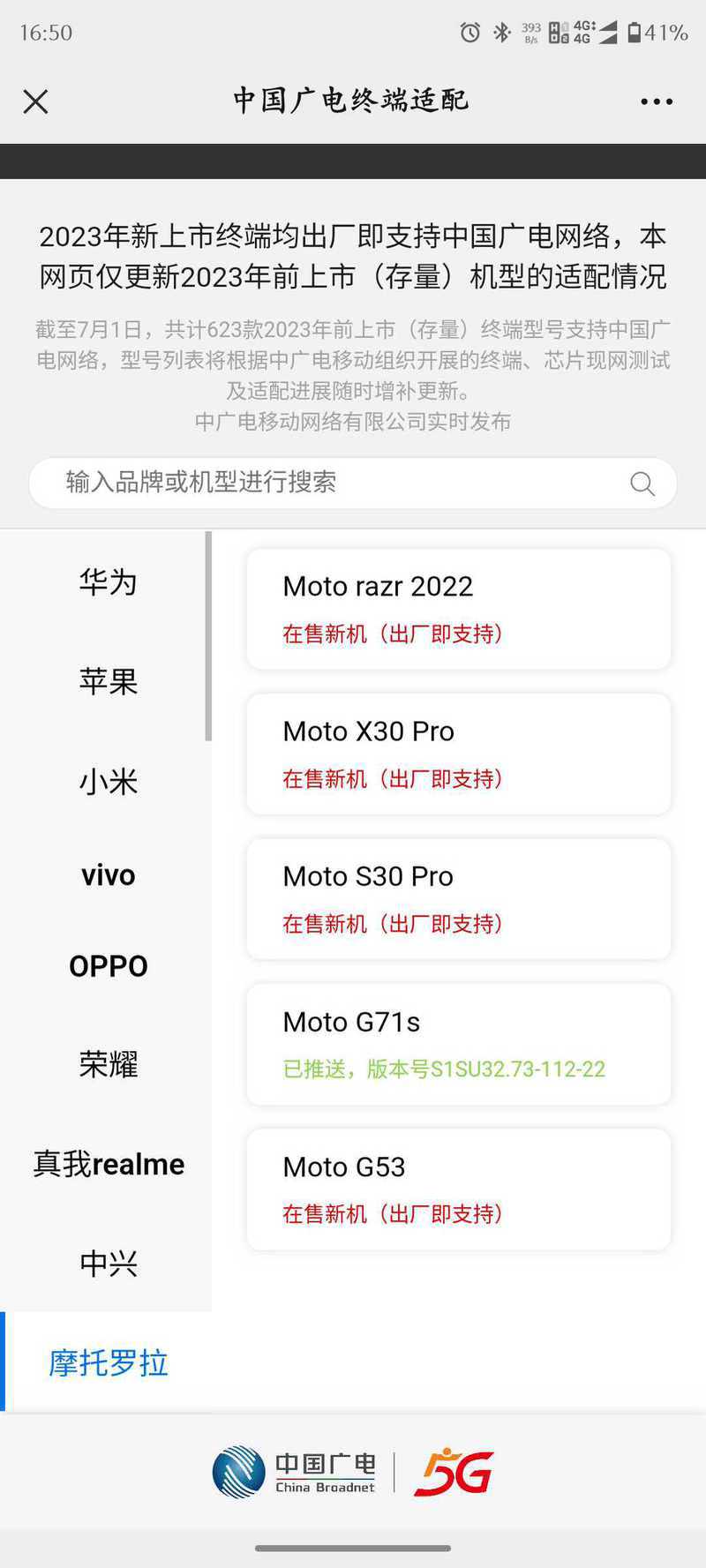This screenshot has height=1568, width=706.
Task: Open the three-dot overflow menu
Action: 657,101
